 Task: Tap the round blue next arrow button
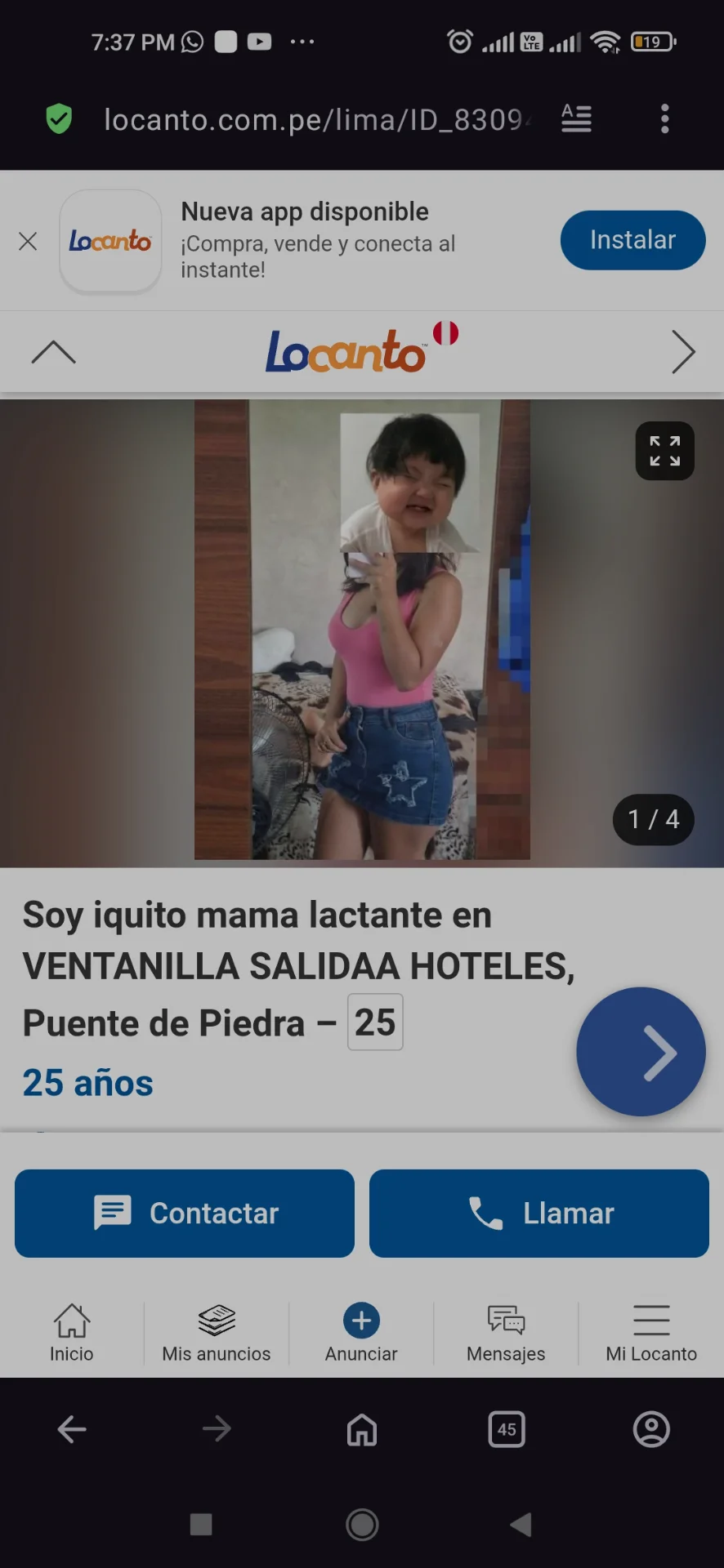(x=641, y=1052)
